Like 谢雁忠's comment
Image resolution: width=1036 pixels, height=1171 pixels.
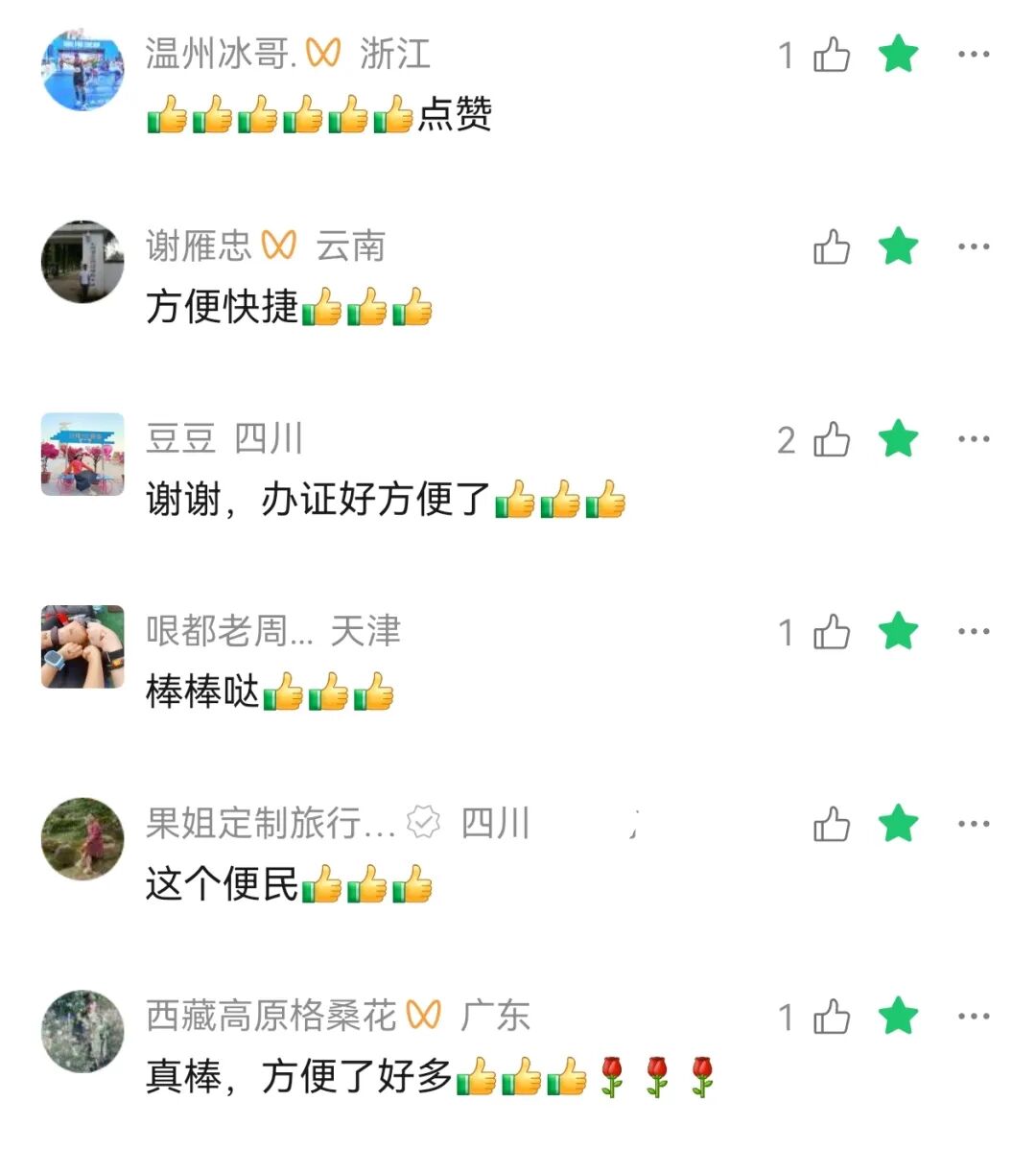[832, 247]
